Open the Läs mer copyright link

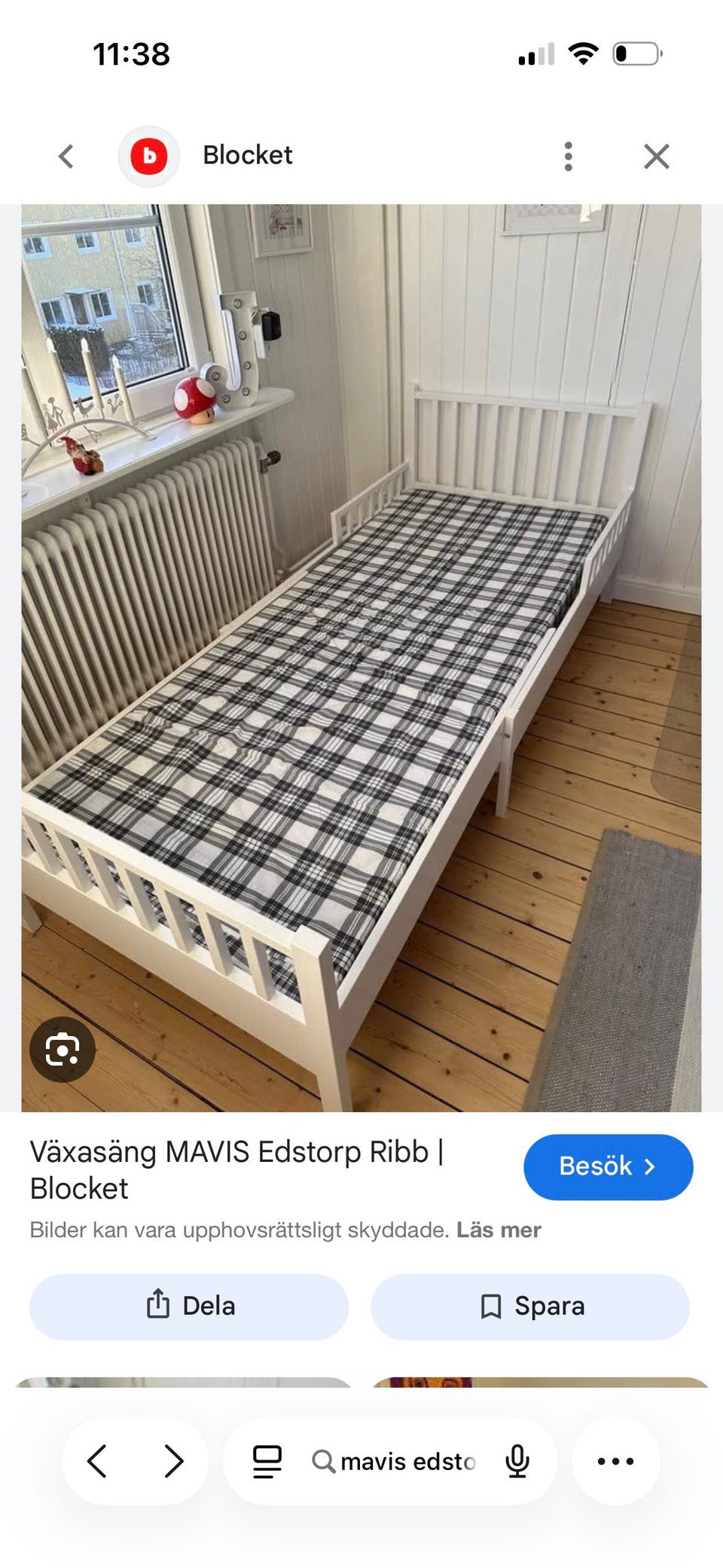[x=499, y=1230]
